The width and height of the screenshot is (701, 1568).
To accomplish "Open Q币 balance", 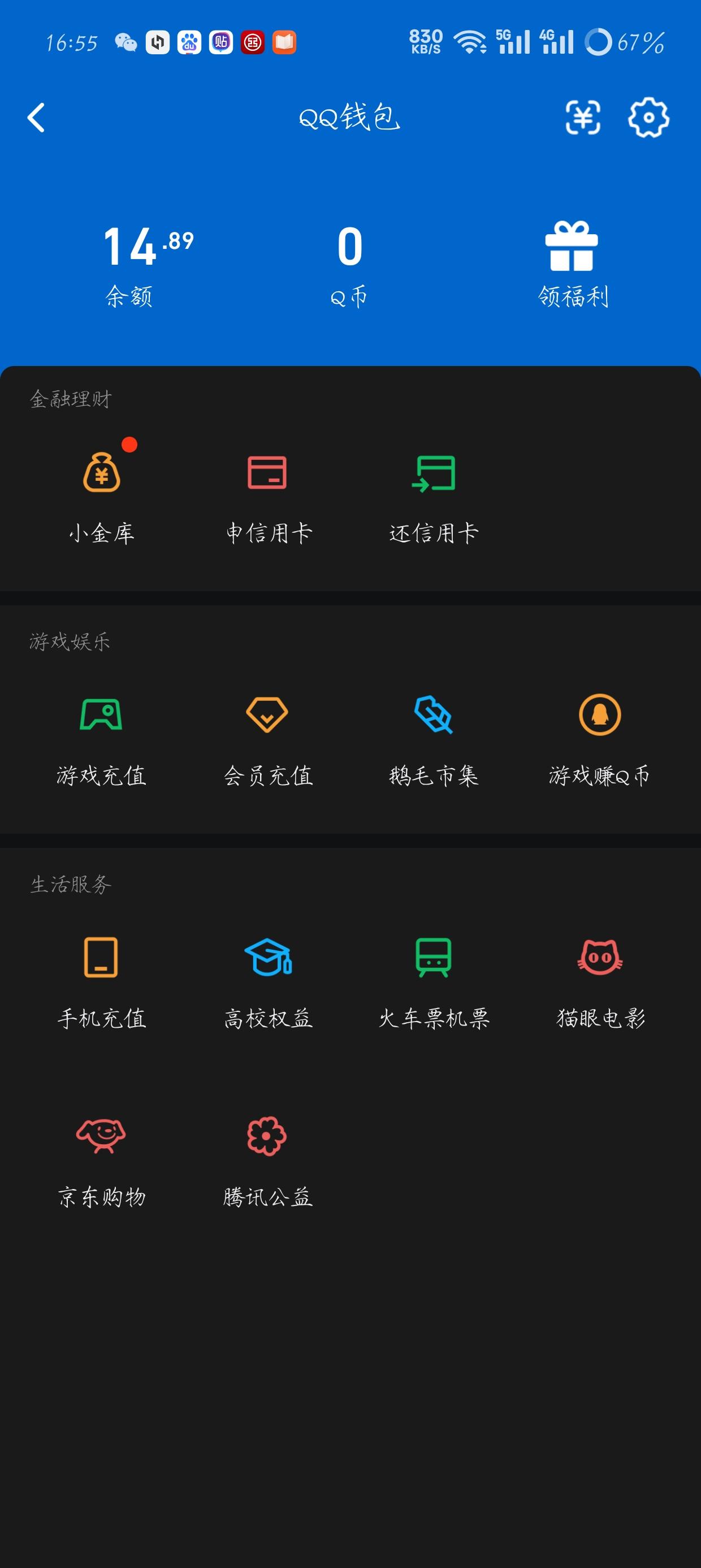I will click(x=350, y=264).
